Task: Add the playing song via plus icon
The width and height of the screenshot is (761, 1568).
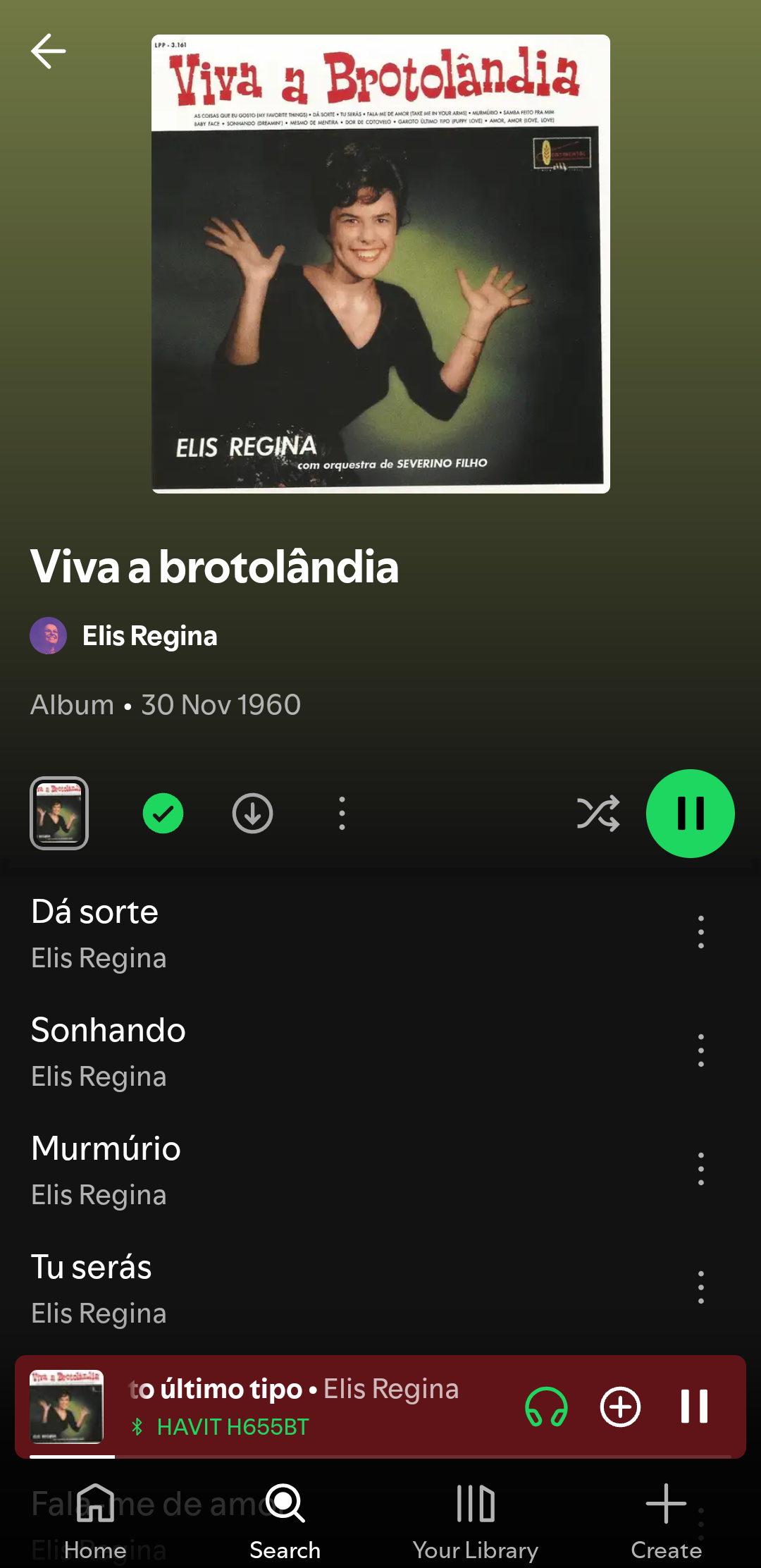Action: (x=620, y=1407)
